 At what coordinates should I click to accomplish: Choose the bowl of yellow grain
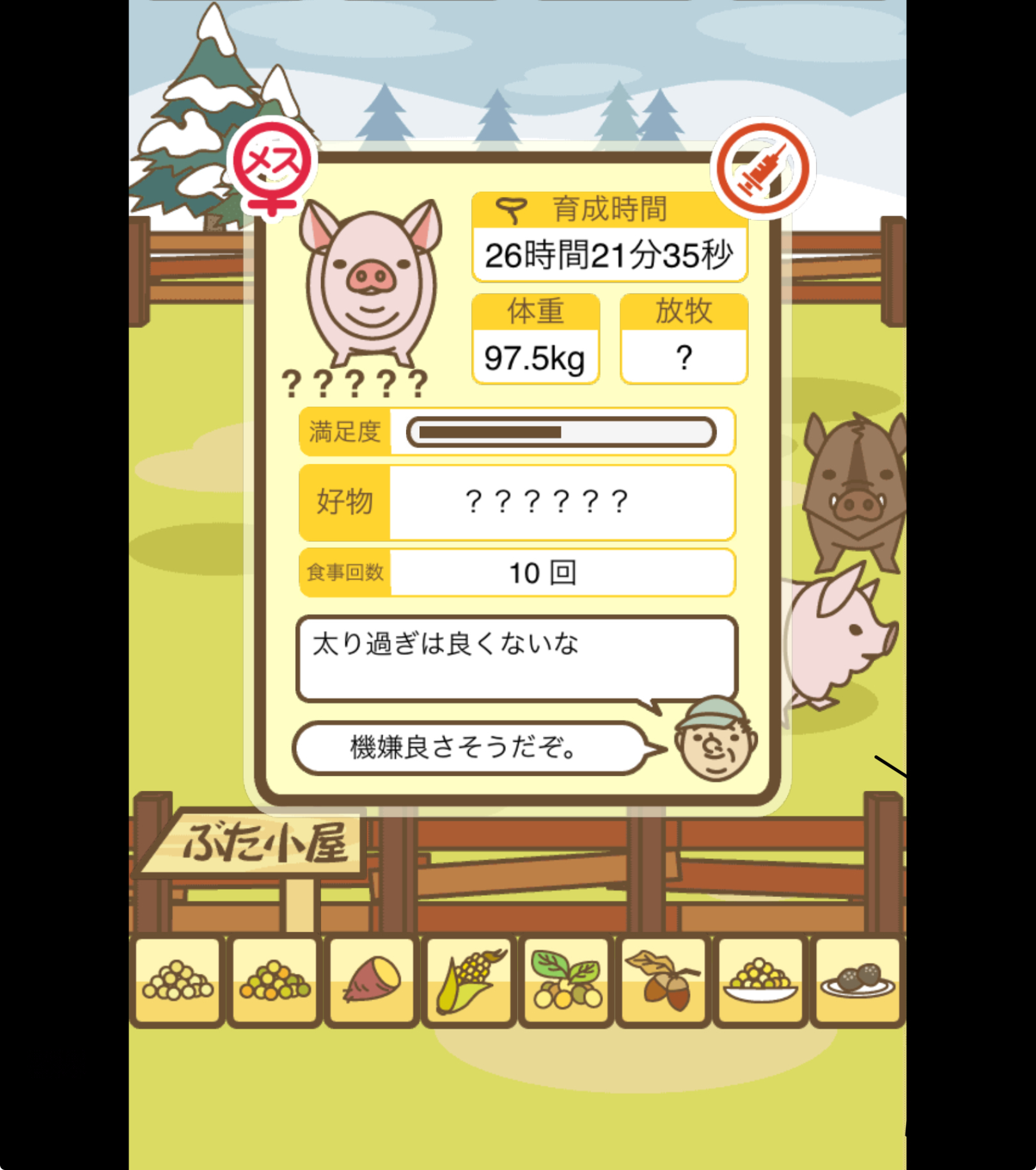(x=760, y=981)
